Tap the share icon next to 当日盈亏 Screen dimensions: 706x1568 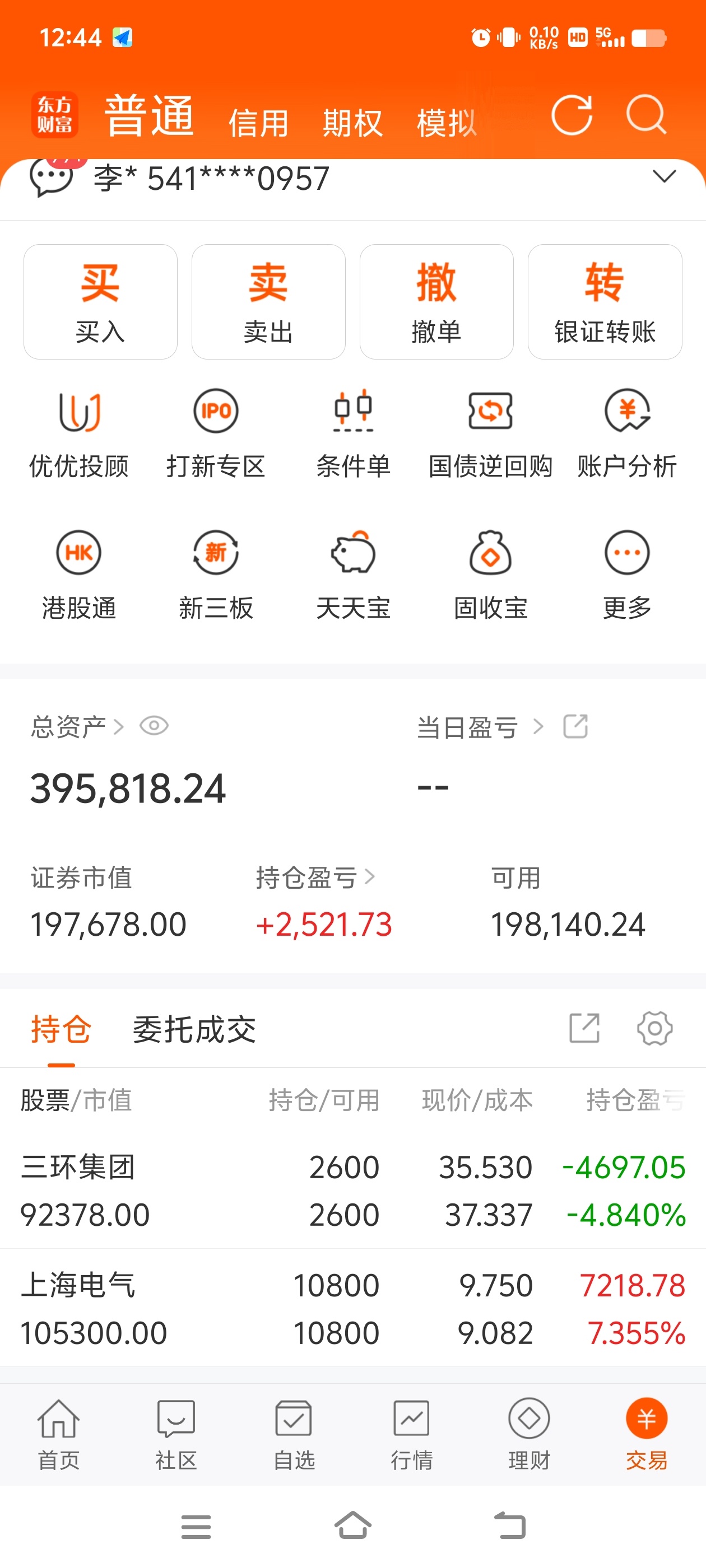575,726
